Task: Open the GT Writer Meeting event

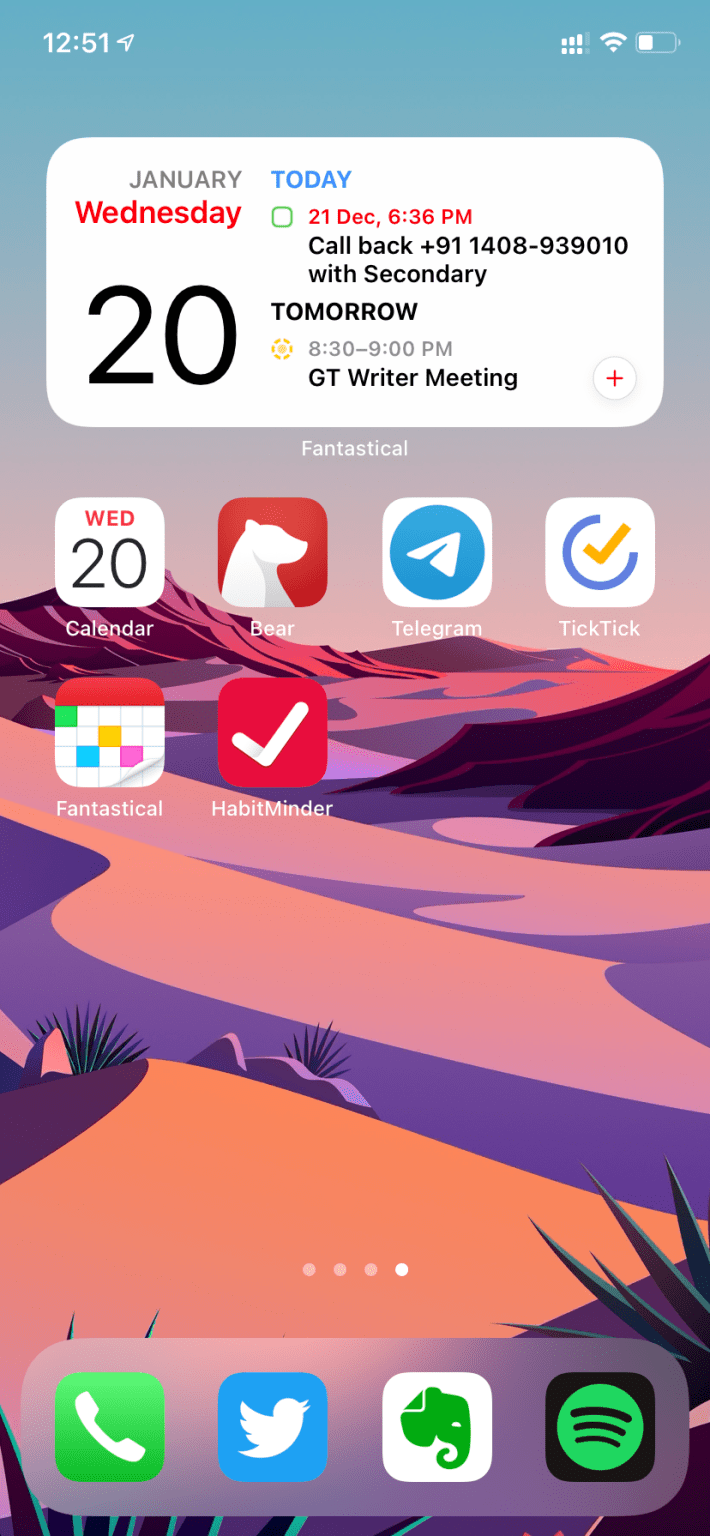Action: tap(412, 378)
